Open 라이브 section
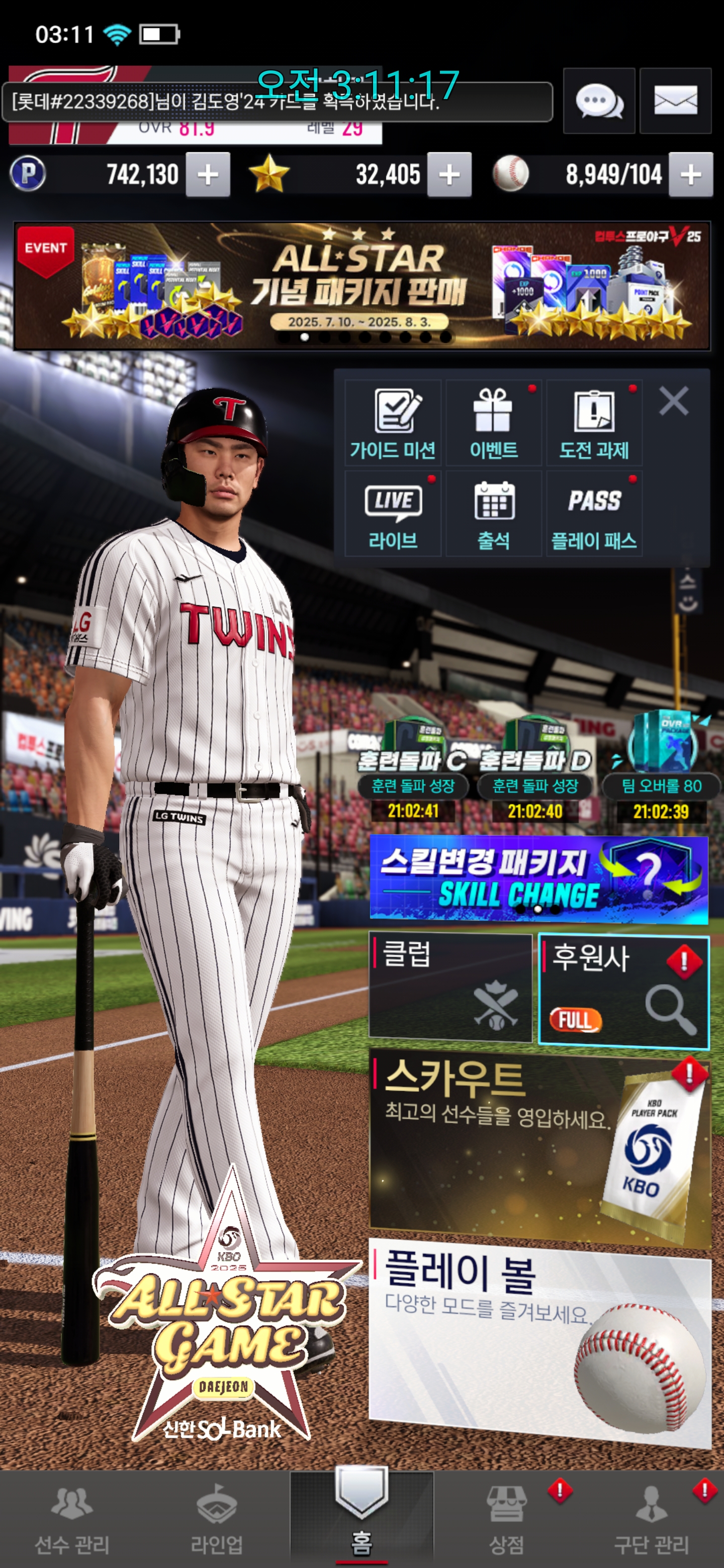Viewport: 724px width, 1568px height. 393,513
